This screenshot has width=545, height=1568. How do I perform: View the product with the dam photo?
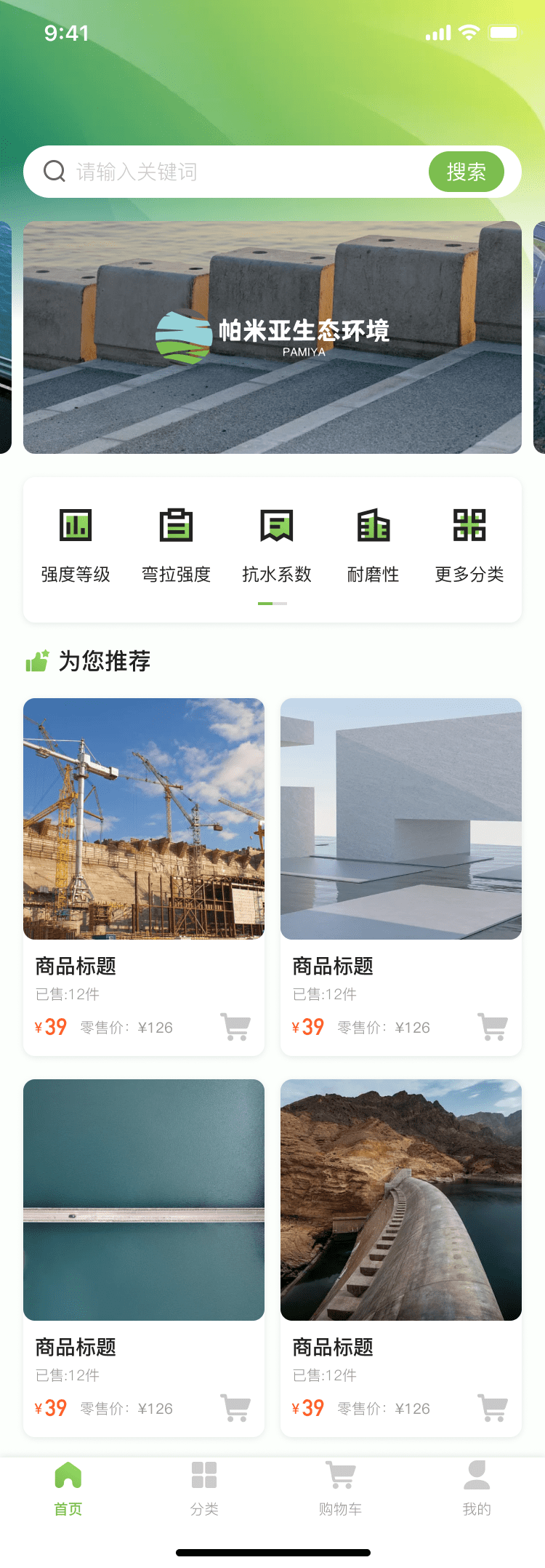pos(401,1200)
